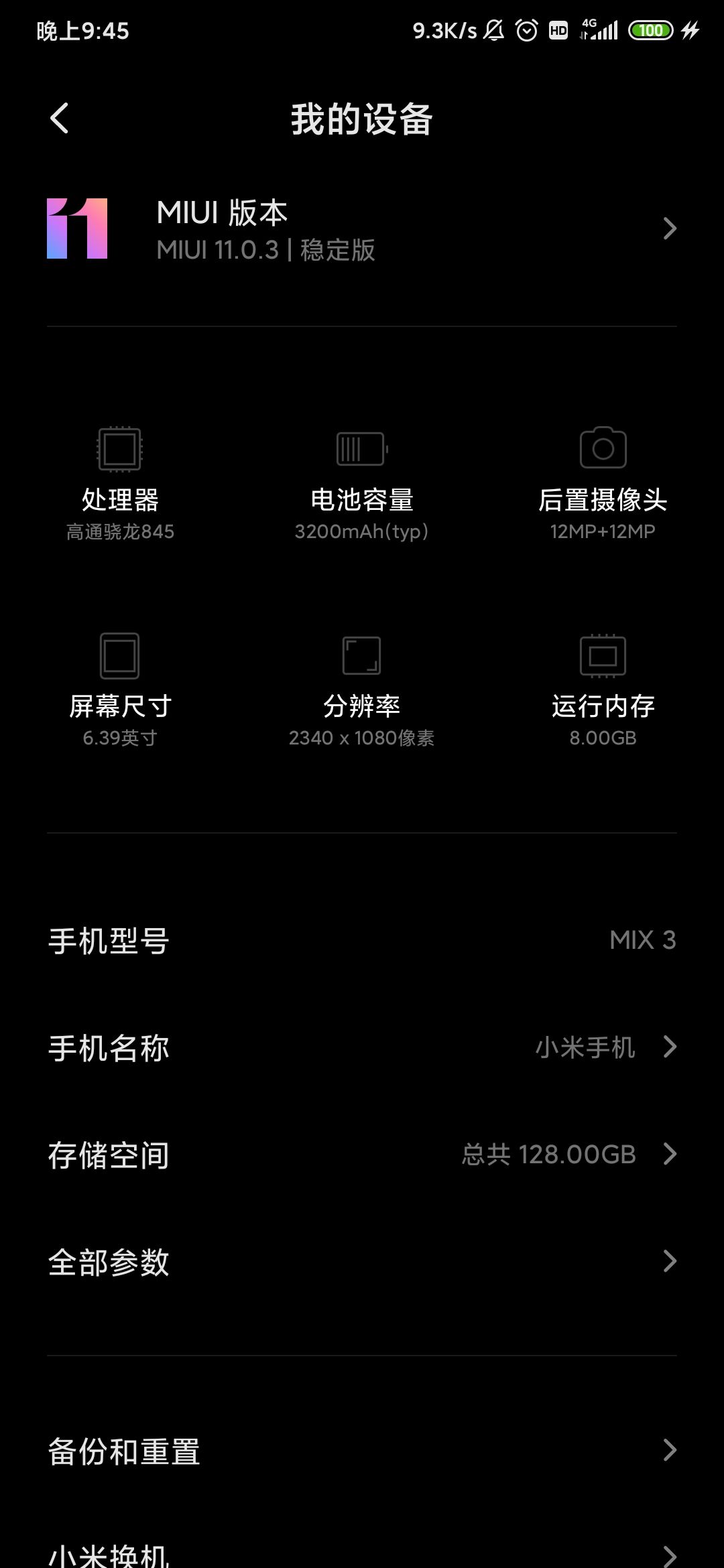Tap the 电池容量 battery capacity icon

point(361,449)
